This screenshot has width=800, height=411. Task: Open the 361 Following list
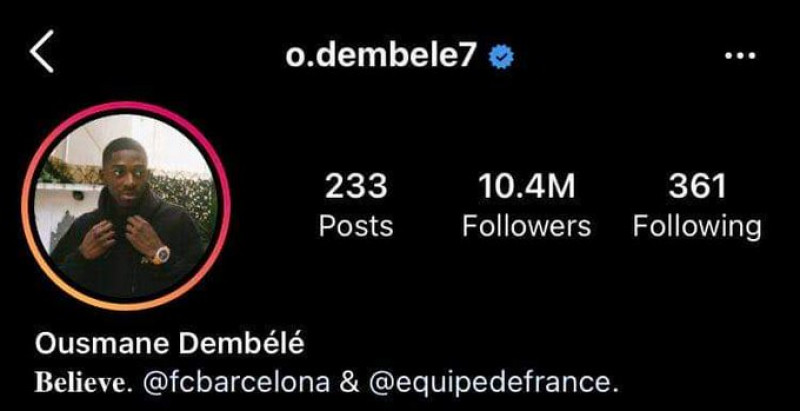696,205
